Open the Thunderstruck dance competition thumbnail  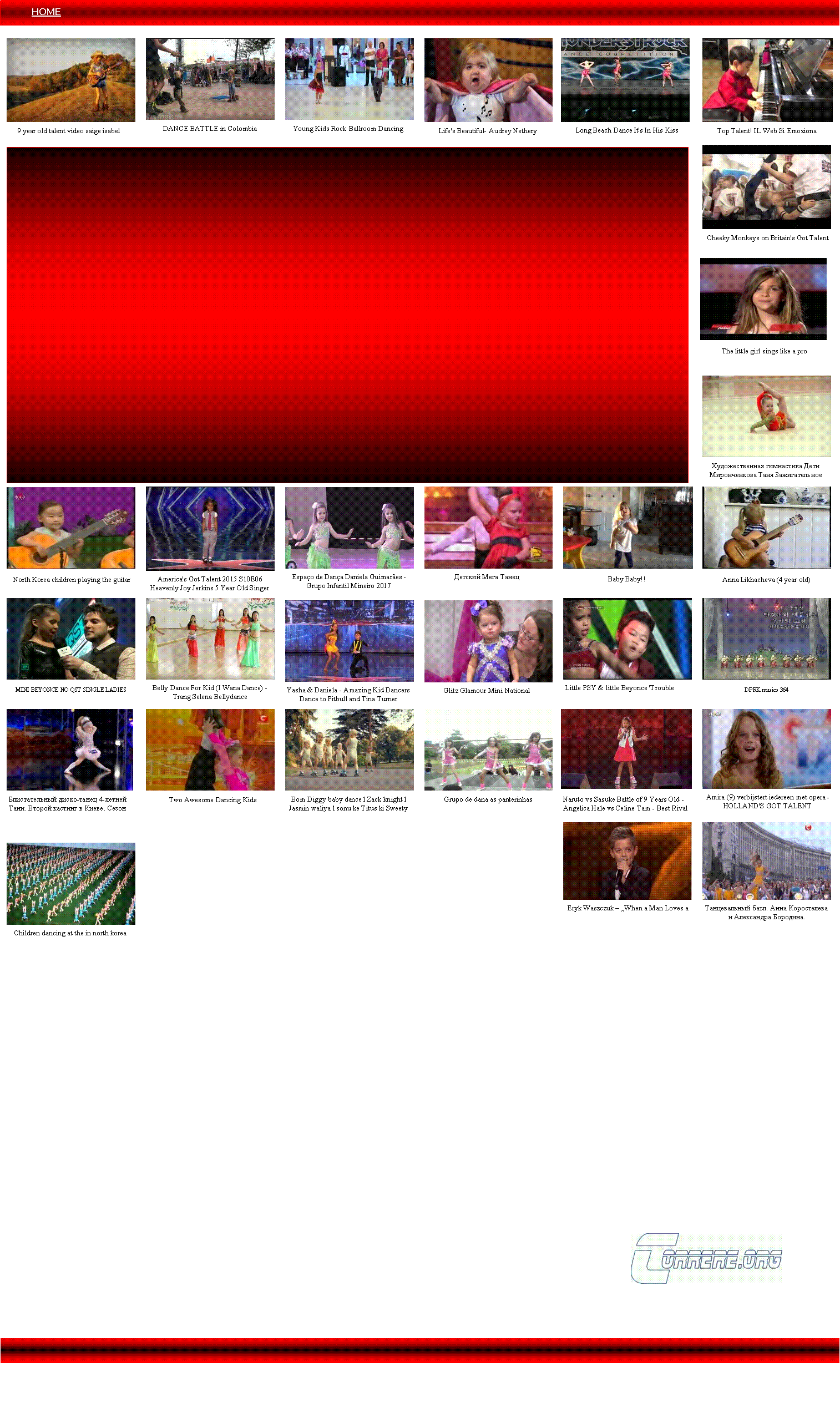[625, 80]
